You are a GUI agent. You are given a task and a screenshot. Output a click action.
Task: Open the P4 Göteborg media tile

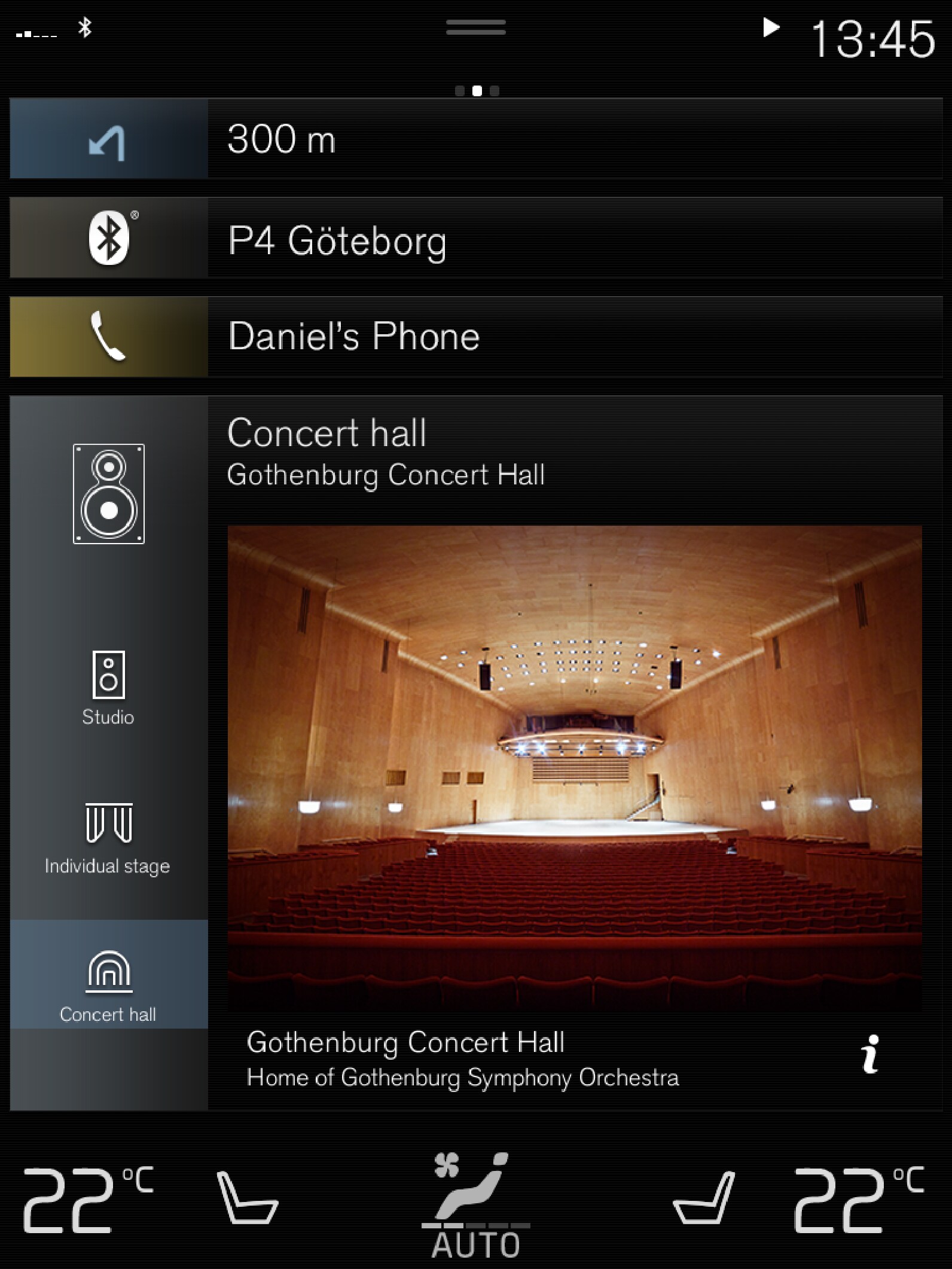[x=476, y=238]
